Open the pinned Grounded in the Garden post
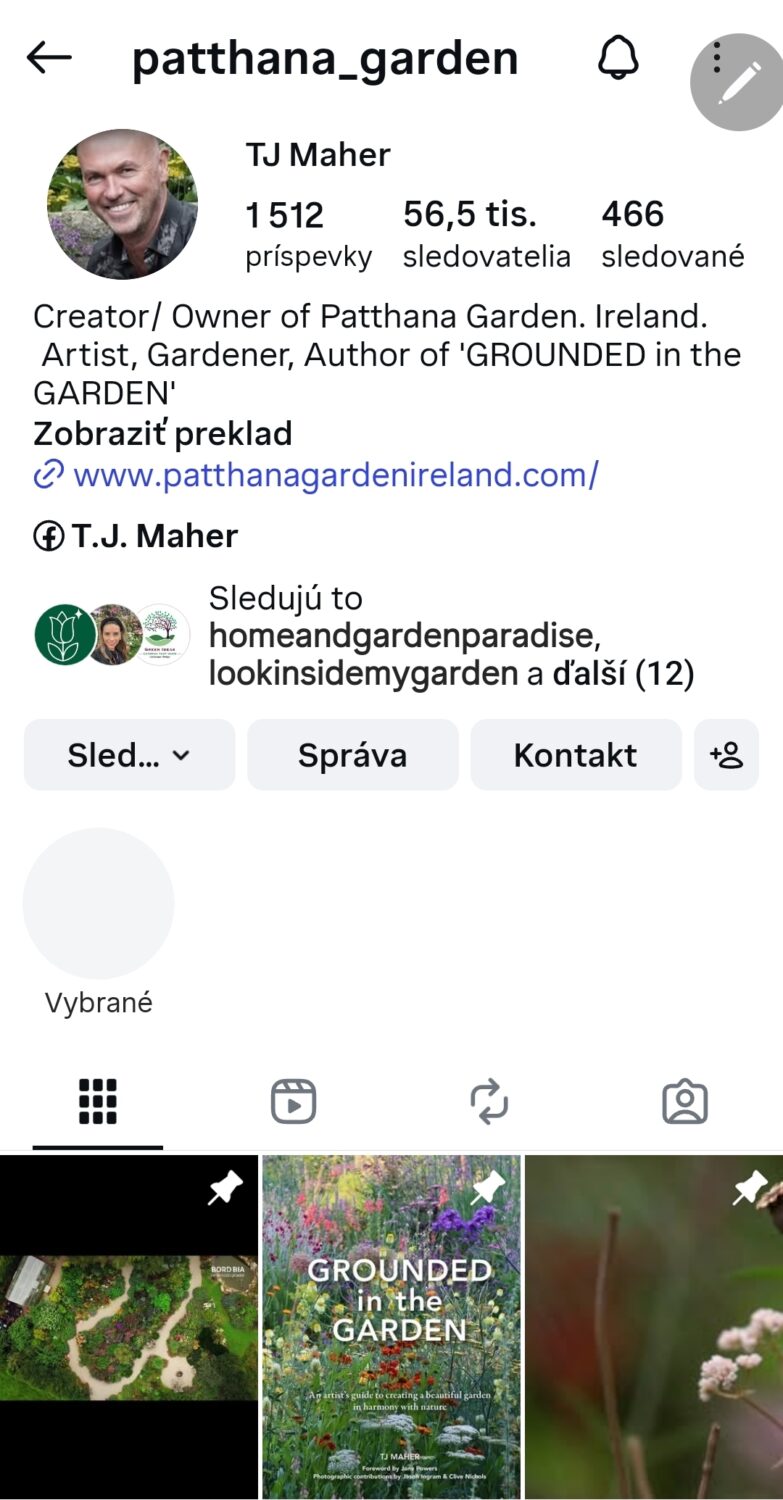 [391, 1327]
